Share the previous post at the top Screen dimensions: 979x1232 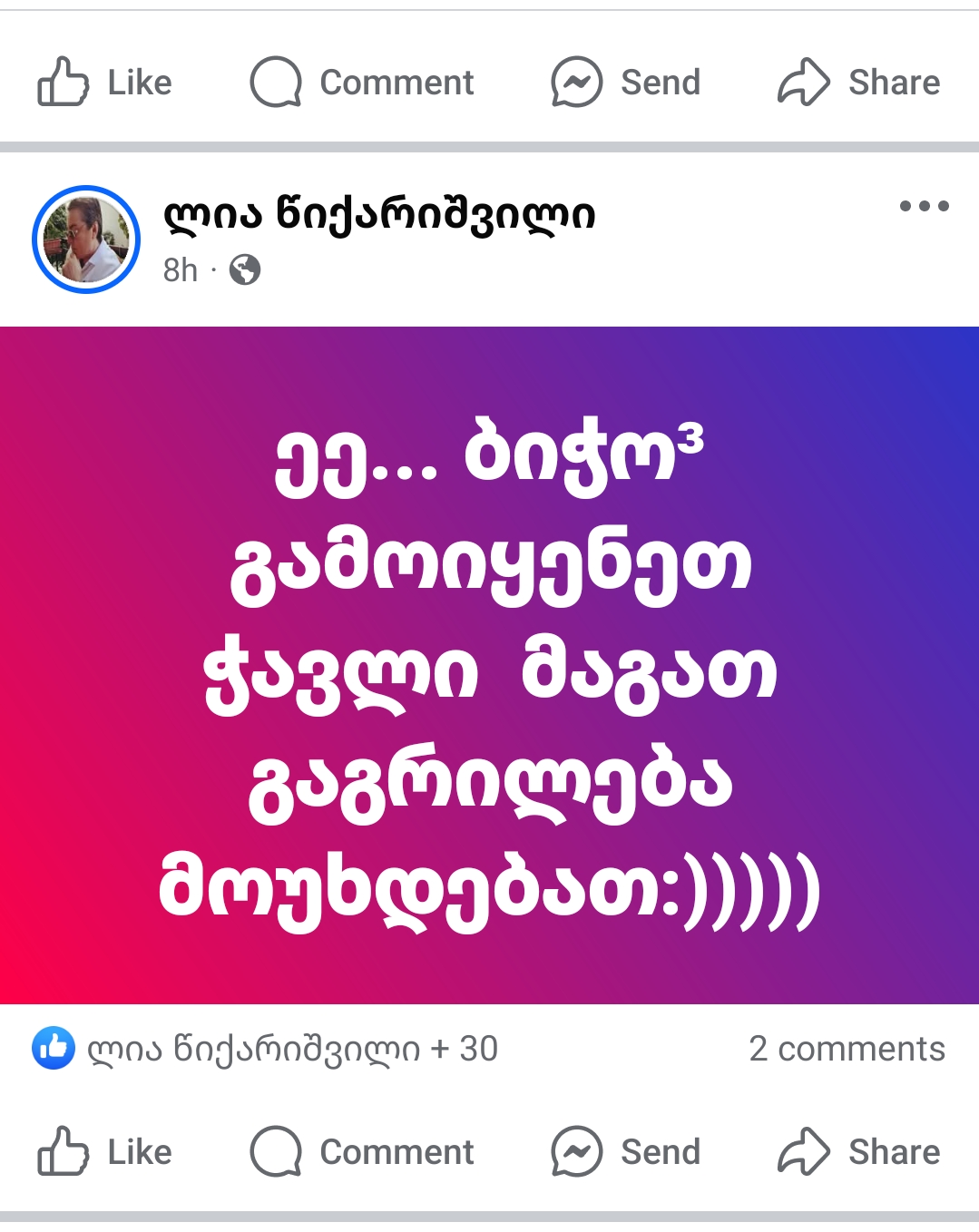coord(858,83)
